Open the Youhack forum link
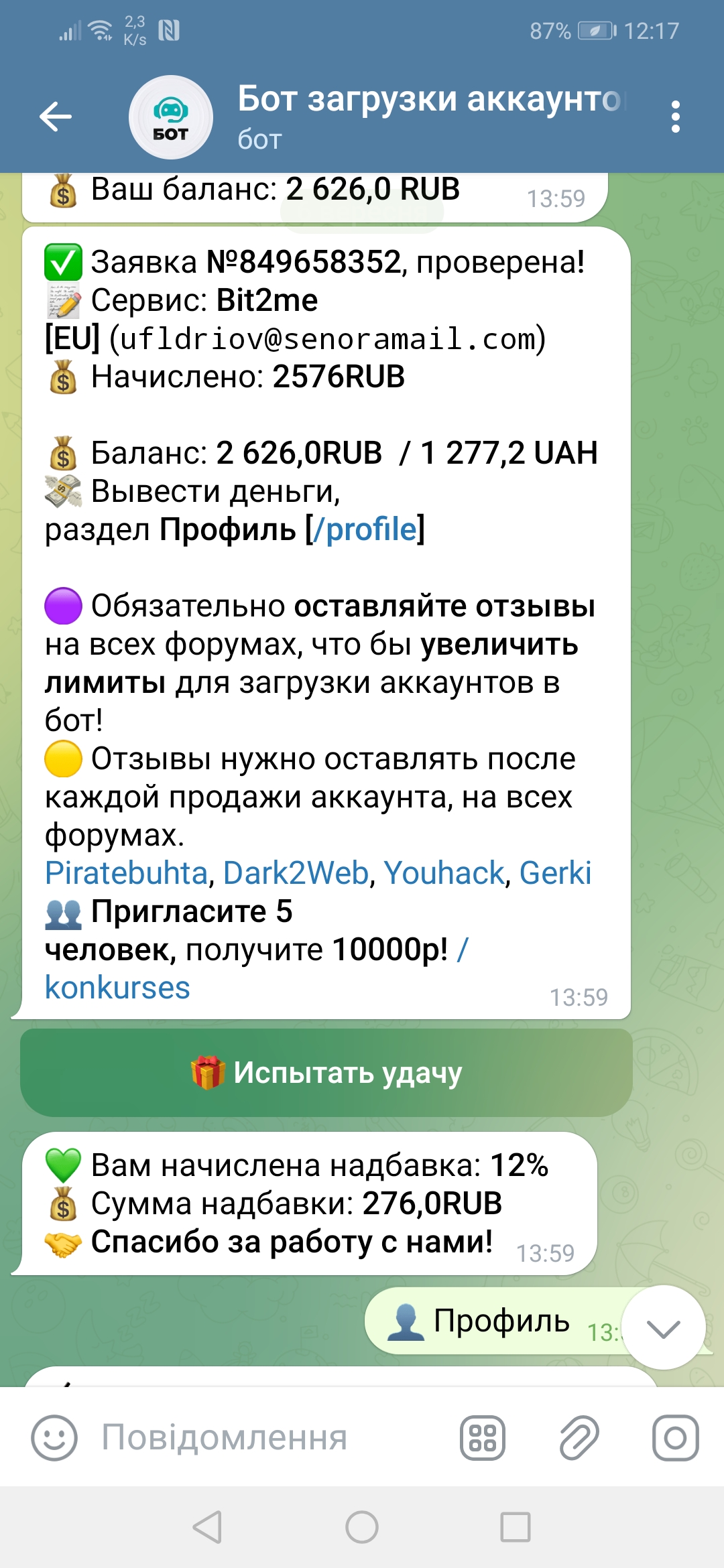Screen dimensions: 724x1568 (443, 873)
